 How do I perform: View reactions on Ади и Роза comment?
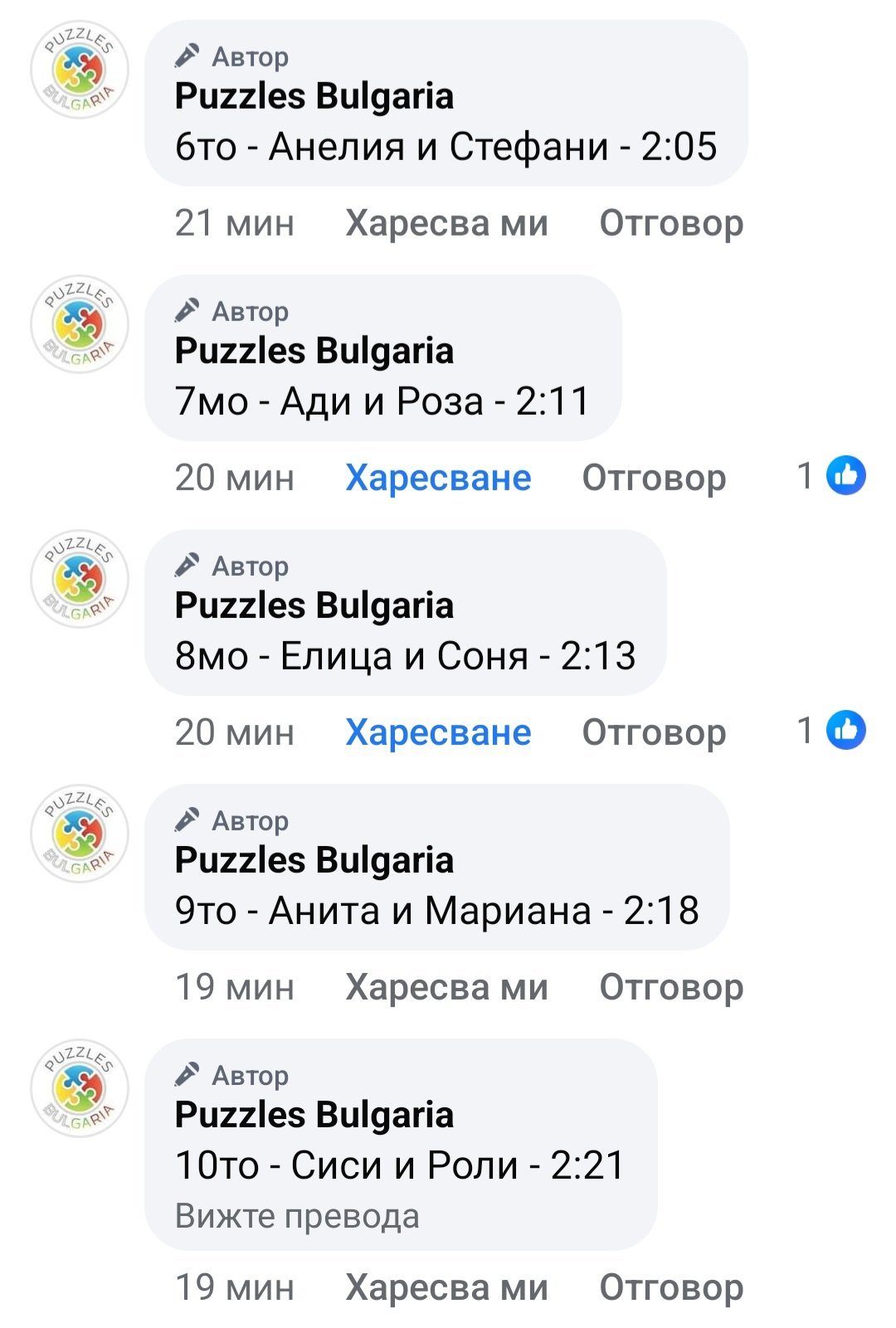[832, 476]
